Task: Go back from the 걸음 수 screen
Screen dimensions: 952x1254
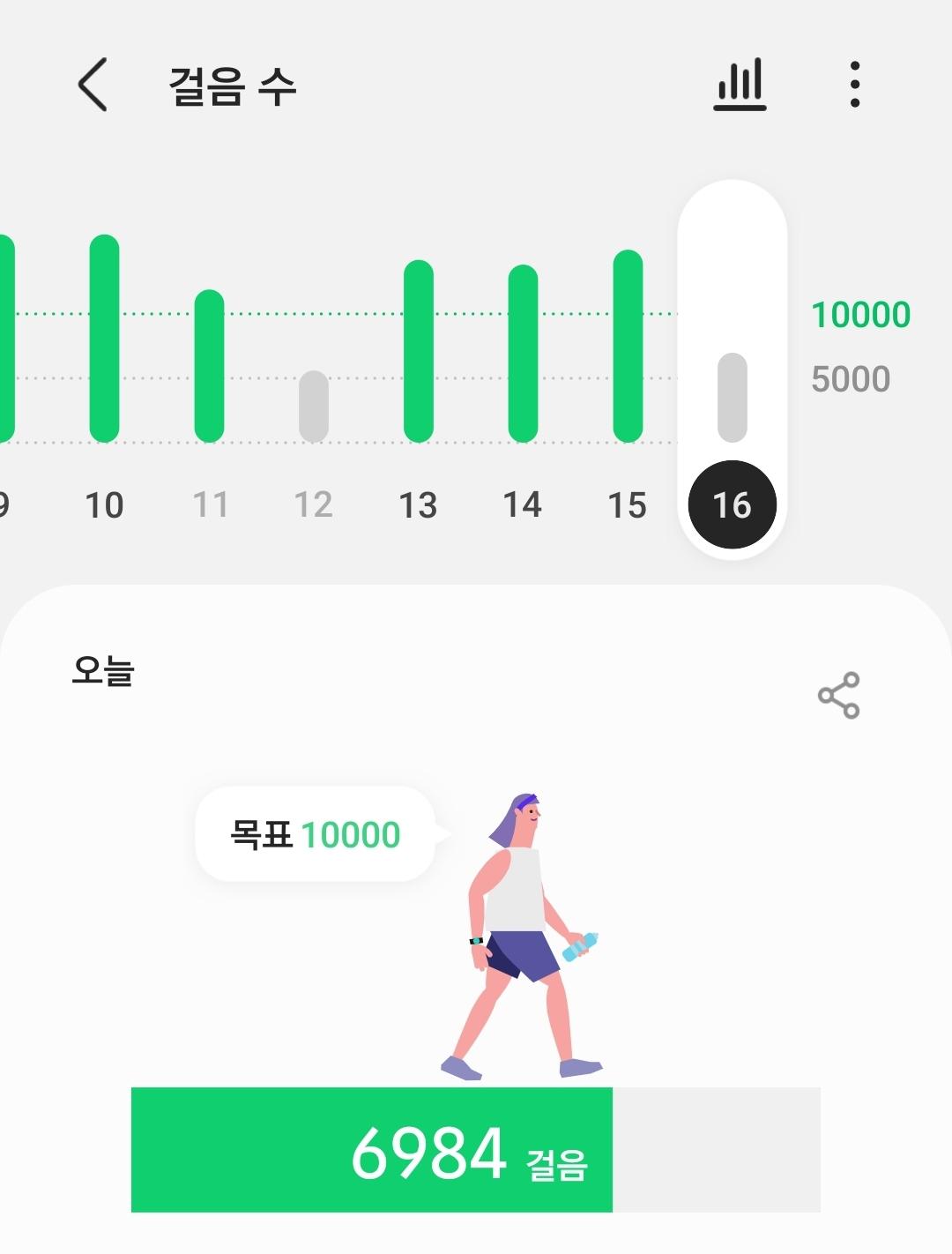Action: pyautogui.click(x=93, y=85)
